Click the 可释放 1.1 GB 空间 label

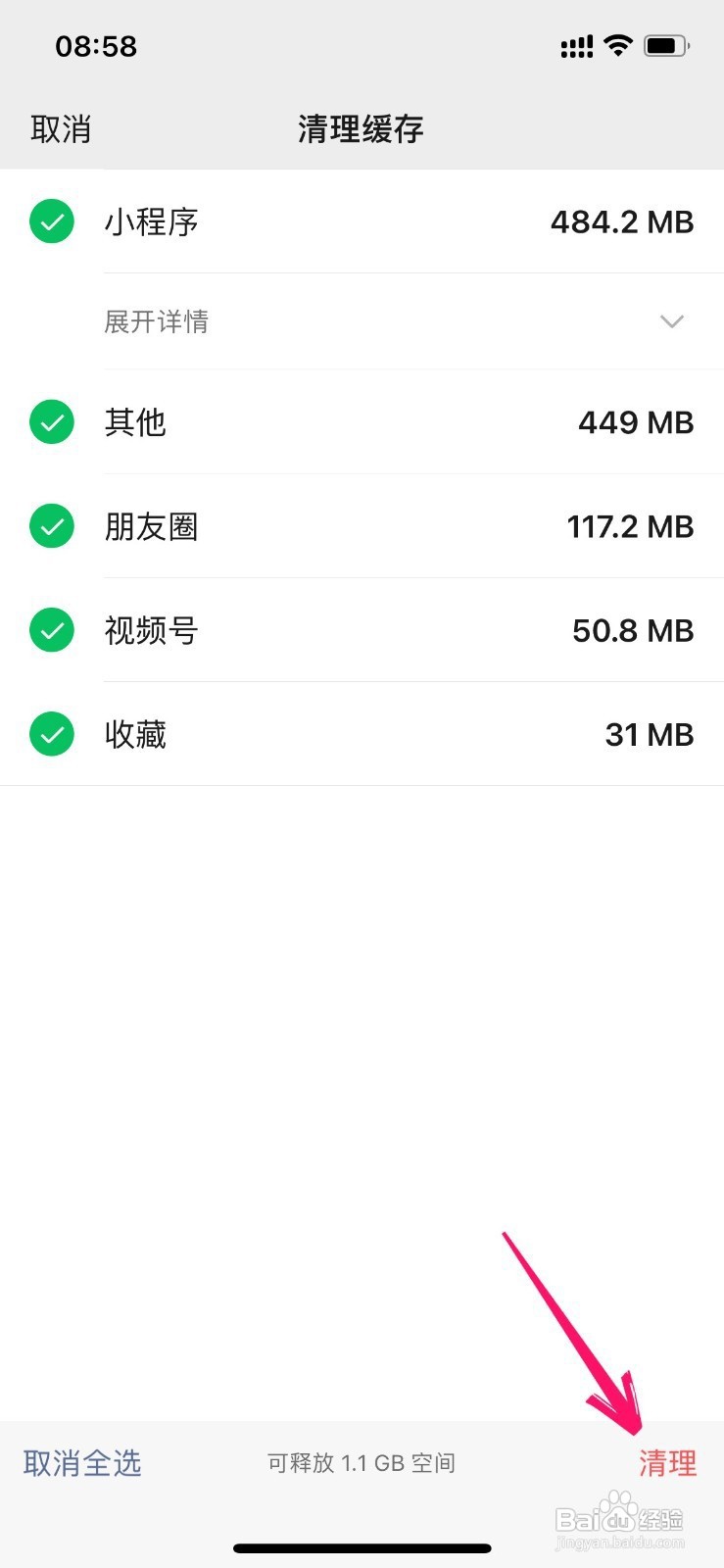[361, 1462]
